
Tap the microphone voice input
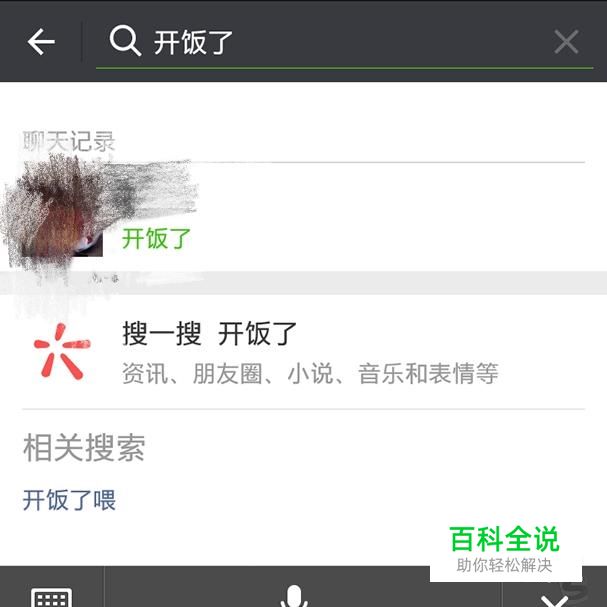292,594
